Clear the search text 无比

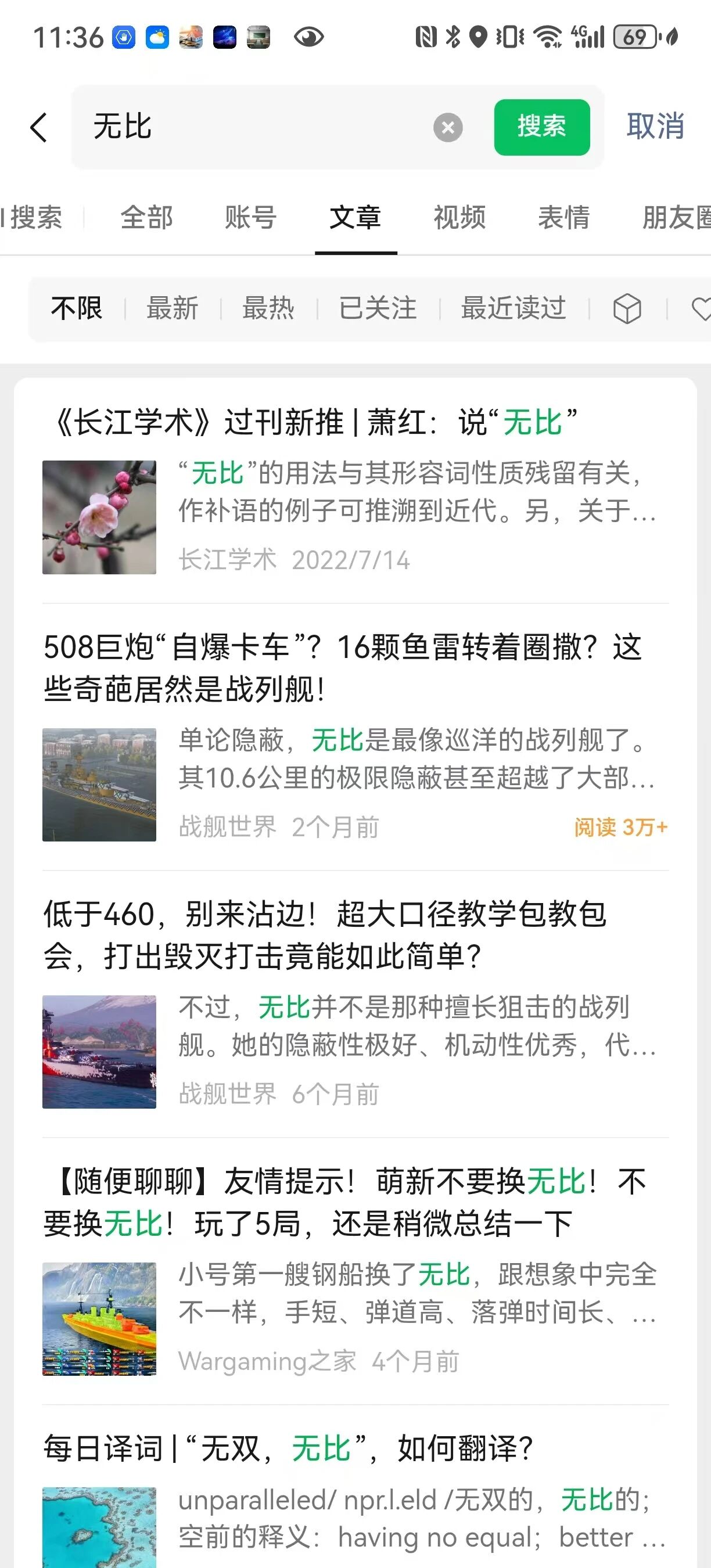pos(447,128)
